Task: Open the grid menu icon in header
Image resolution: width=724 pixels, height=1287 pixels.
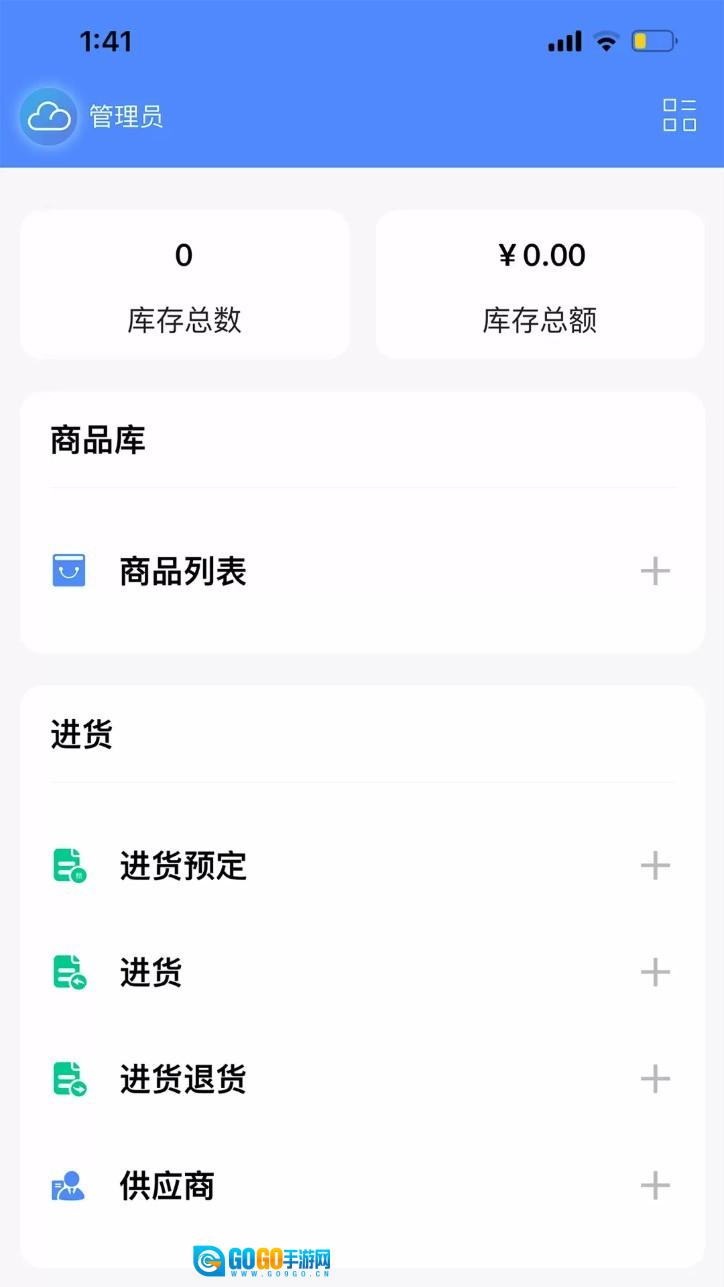Action: pyautogui.click(x=679, y=115)
